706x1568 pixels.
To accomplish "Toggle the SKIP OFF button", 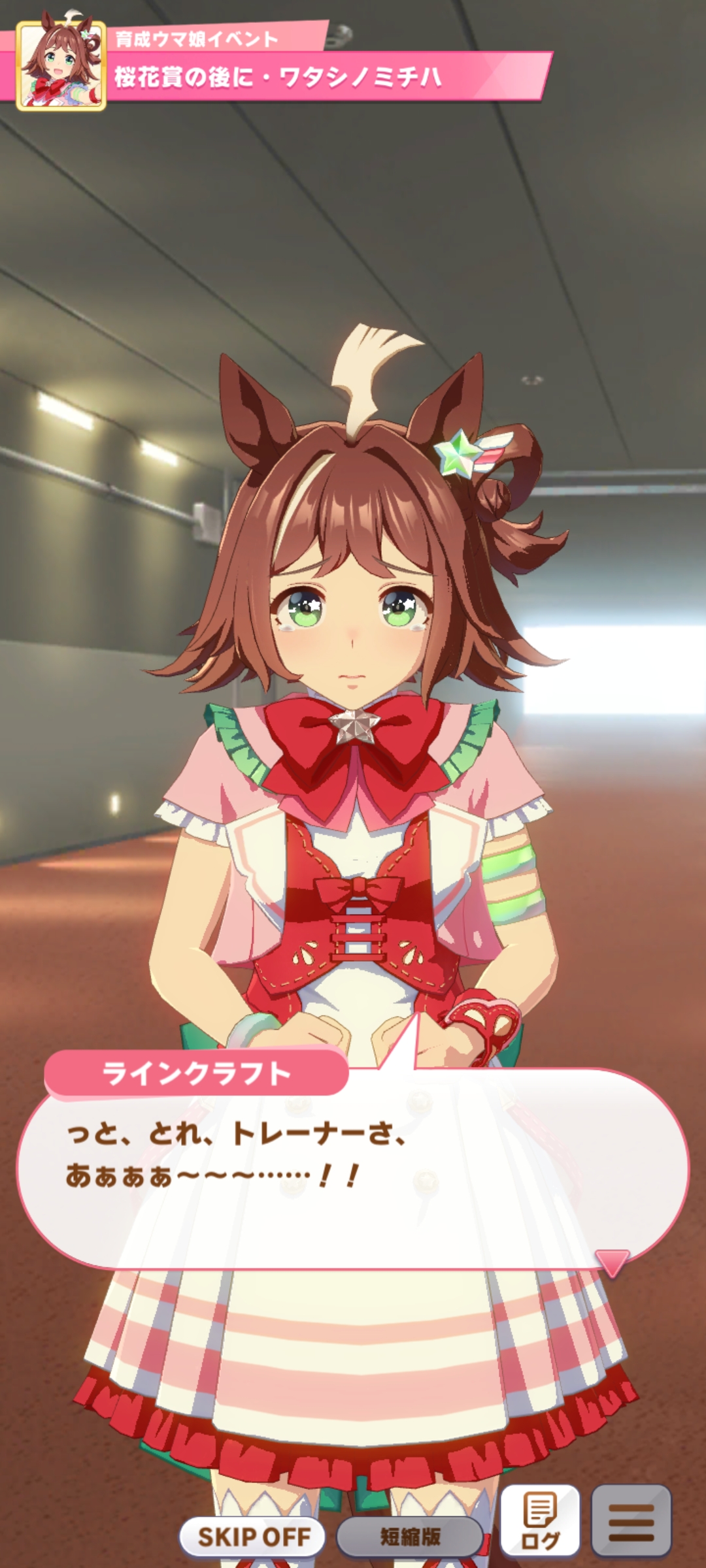I will [x=253, y=1537].
